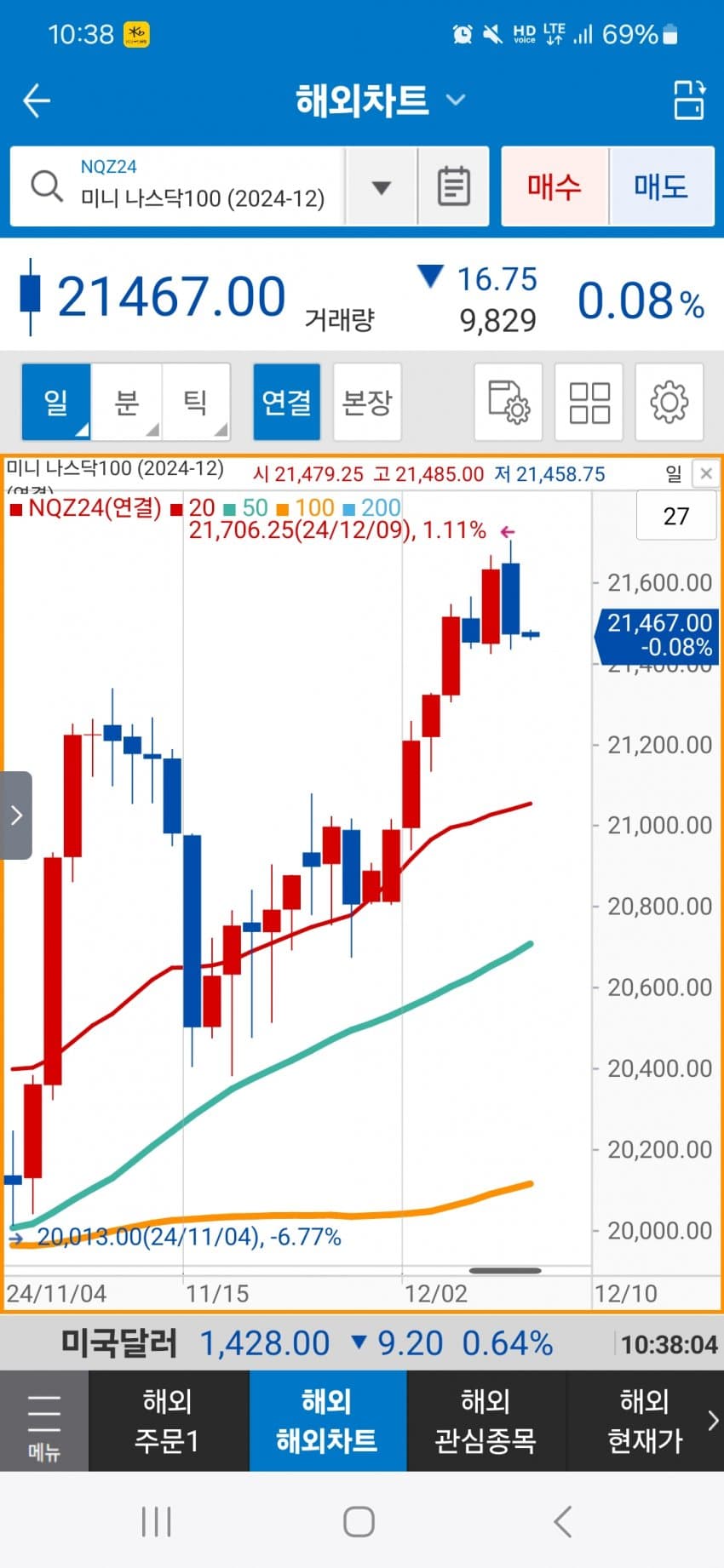Tap the 매도 sell button
Screen dimensions: 724x1568
[x=662, y=186]
